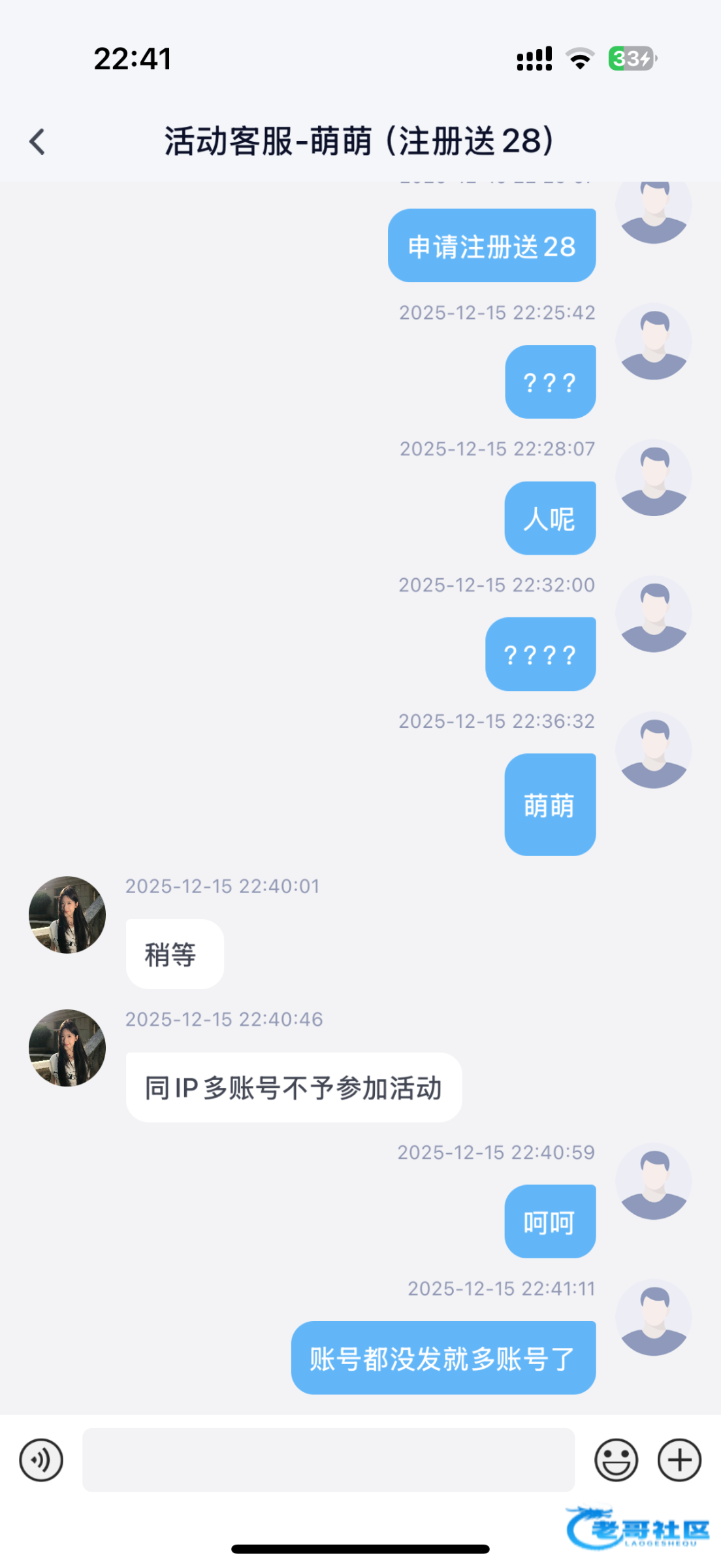
Task: Focus the message text field
Action: click(328, 1460)
